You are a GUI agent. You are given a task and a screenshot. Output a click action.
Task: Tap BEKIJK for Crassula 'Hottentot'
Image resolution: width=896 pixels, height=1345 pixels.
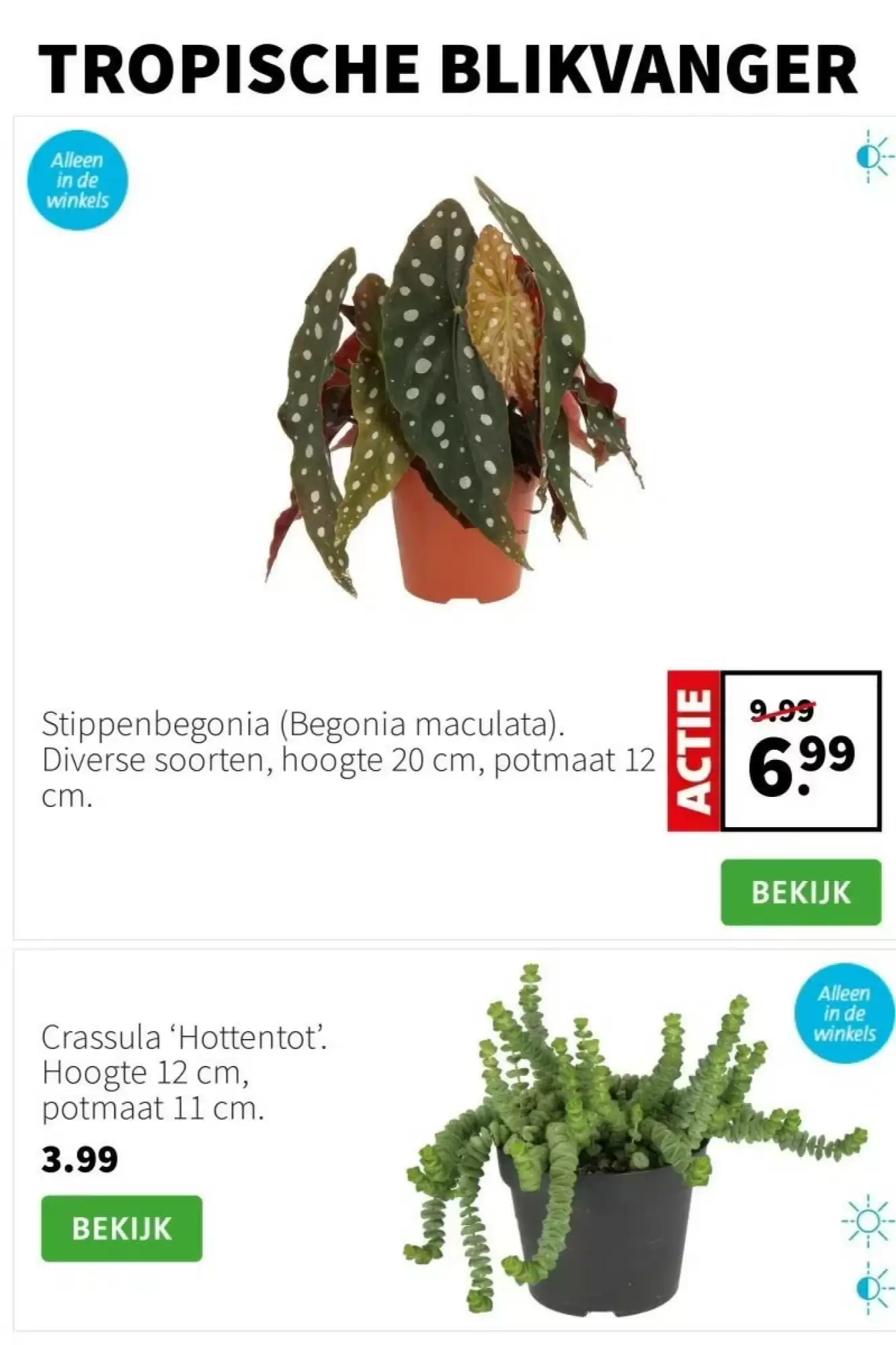click(x=122, y=1228)
